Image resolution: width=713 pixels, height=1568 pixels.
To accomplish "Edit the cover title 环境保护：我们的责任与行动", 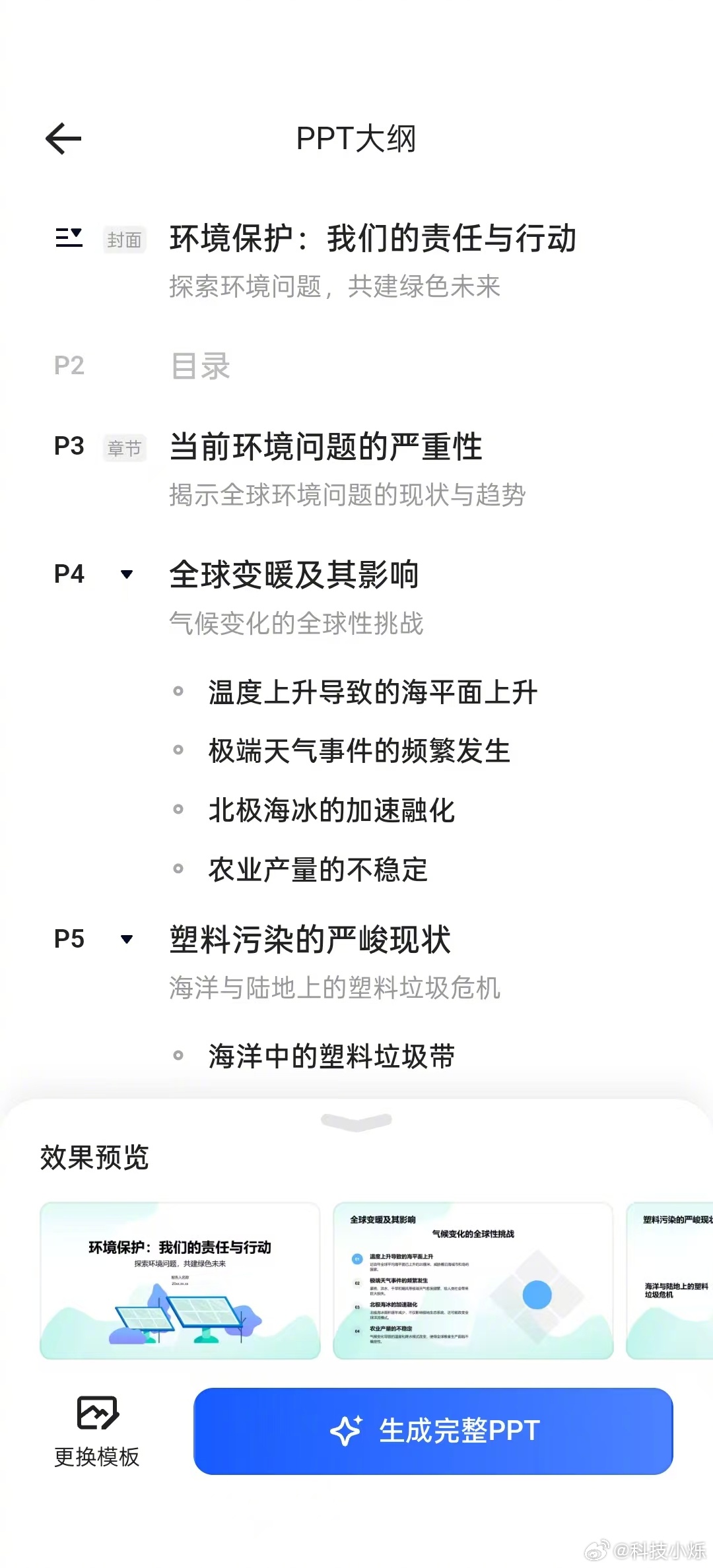I will click(373, 238).
